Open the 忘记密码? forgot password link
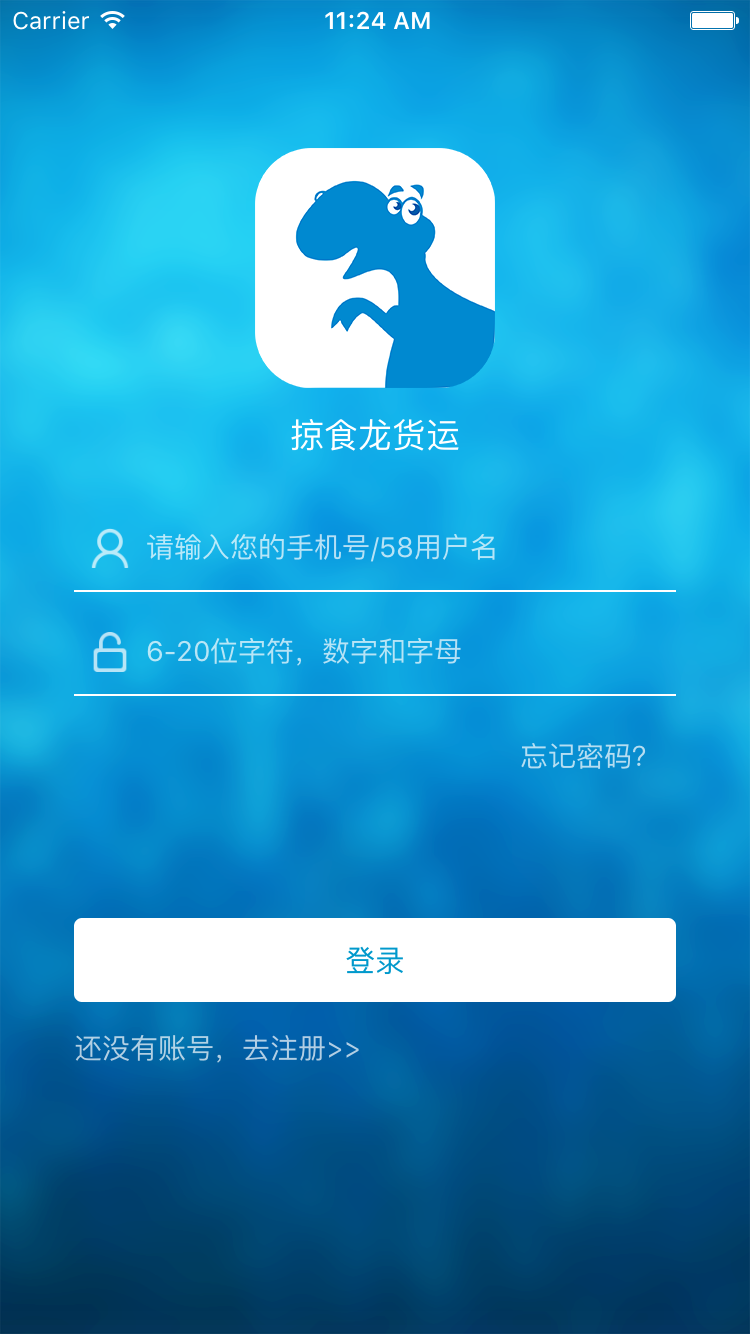The height and width of the screenshot is (1334, 750). (583, 757)
